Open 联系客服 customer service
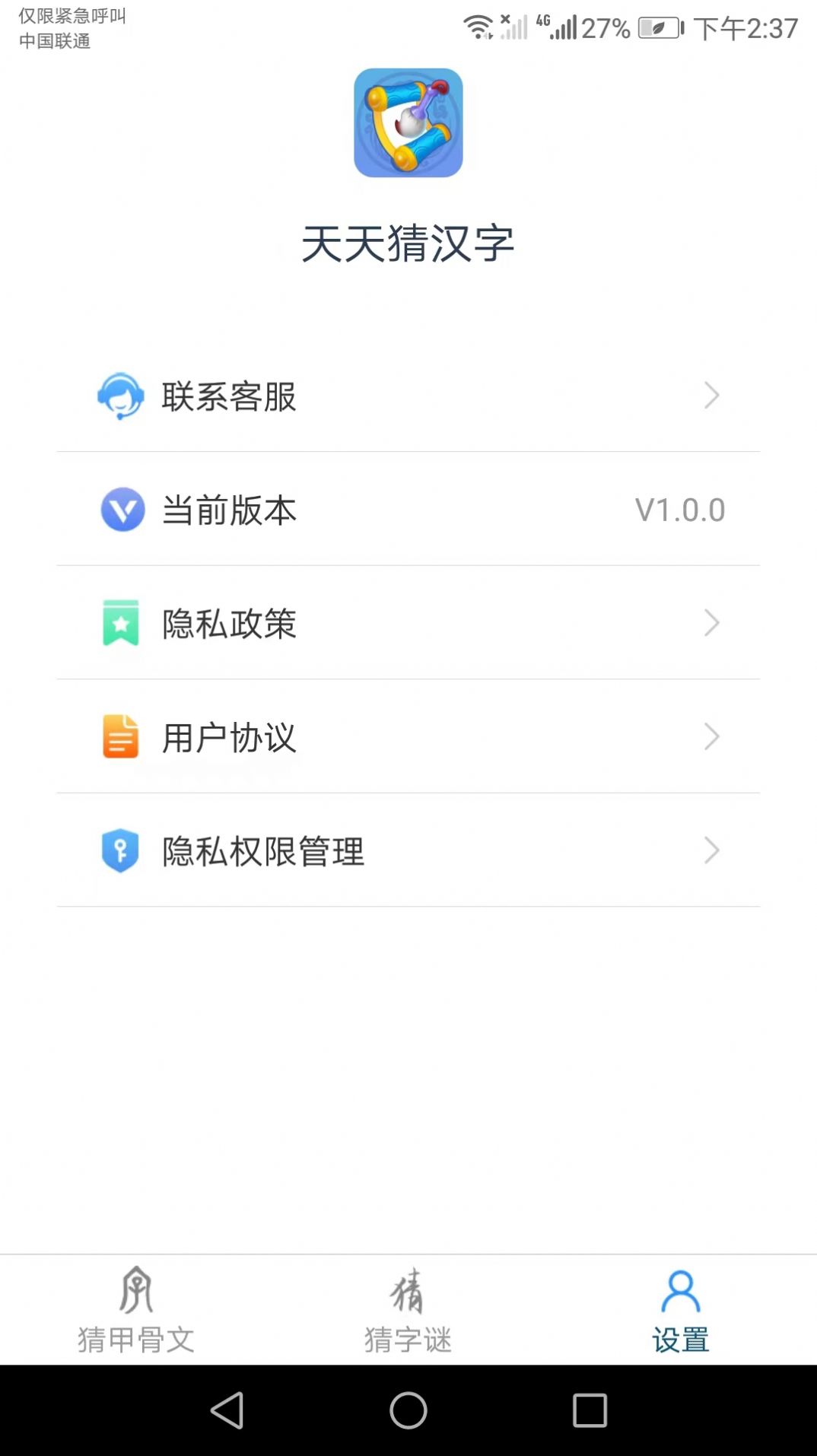The width and height of the screenshot is (817, 1456). (408, 396)
